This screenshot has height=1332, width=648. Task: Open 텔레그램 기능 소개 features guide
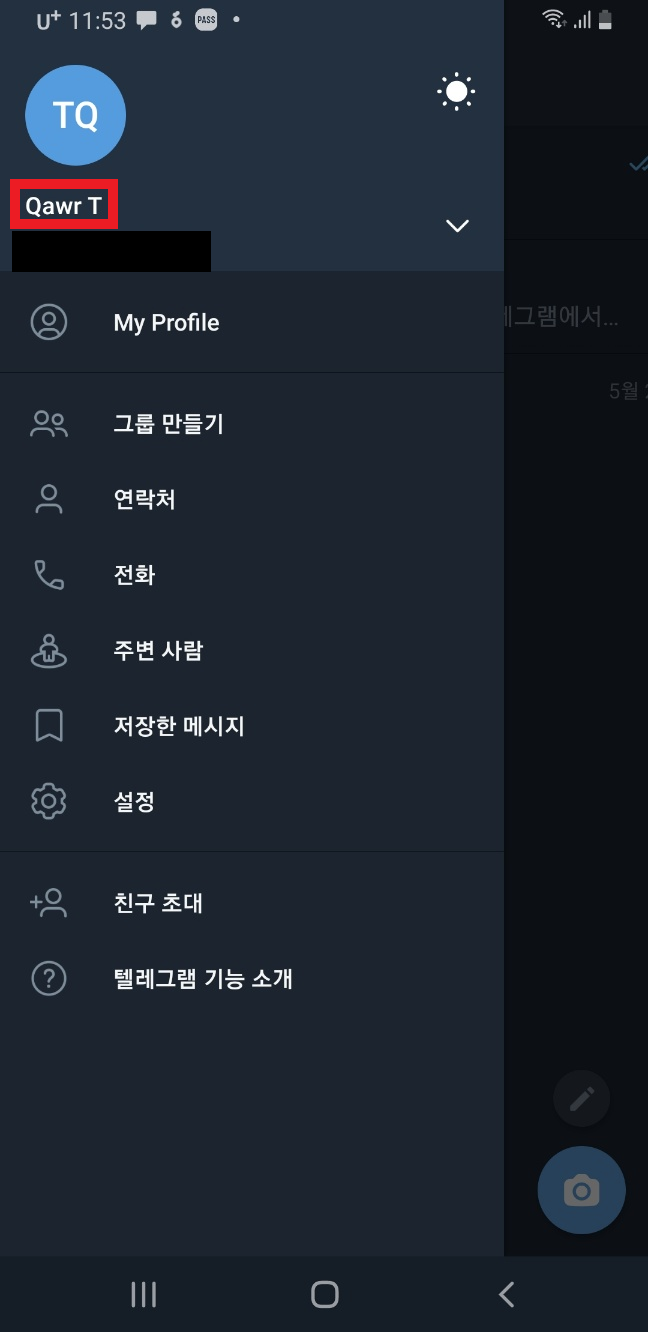coord(203,979)
